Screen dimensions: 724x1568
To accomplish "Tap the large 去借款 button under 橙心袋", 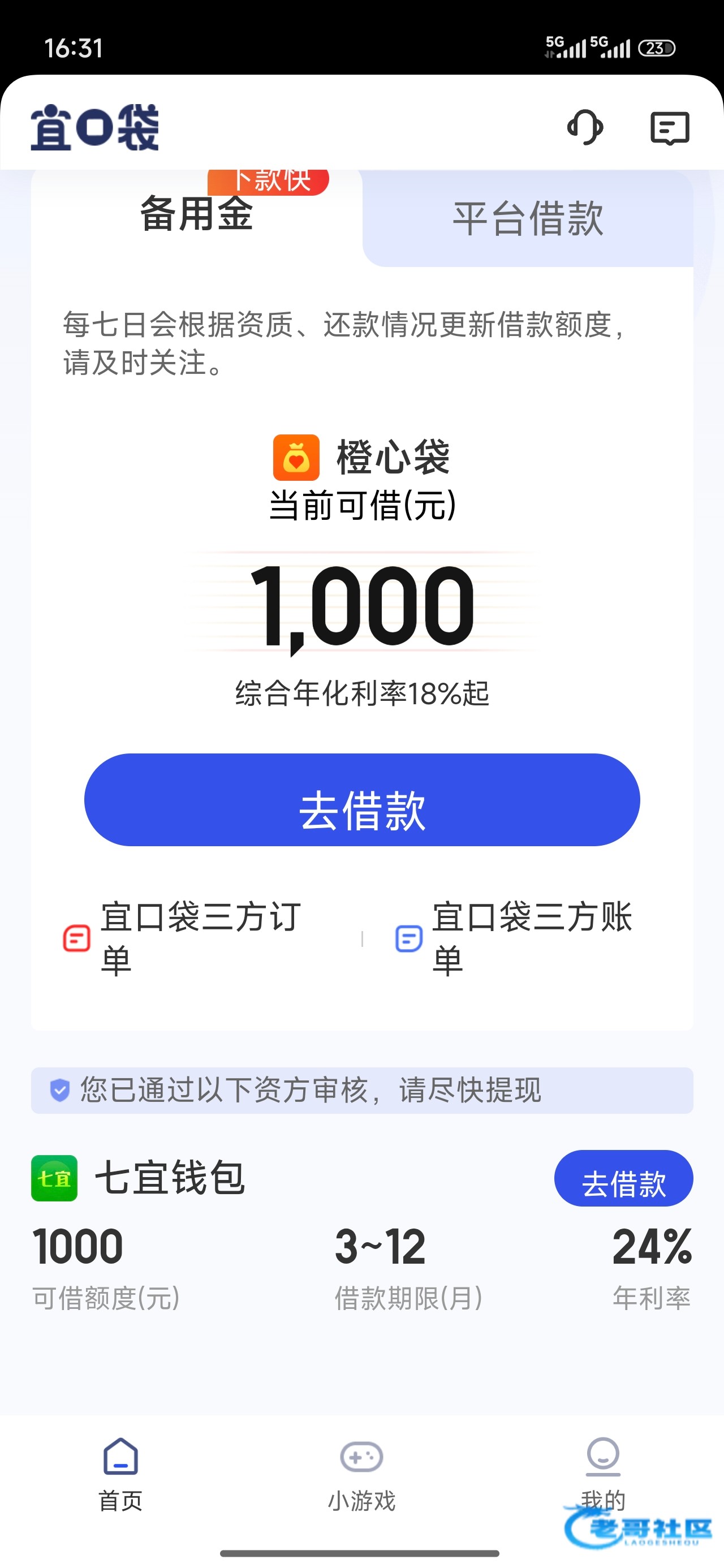I will 361,800.
